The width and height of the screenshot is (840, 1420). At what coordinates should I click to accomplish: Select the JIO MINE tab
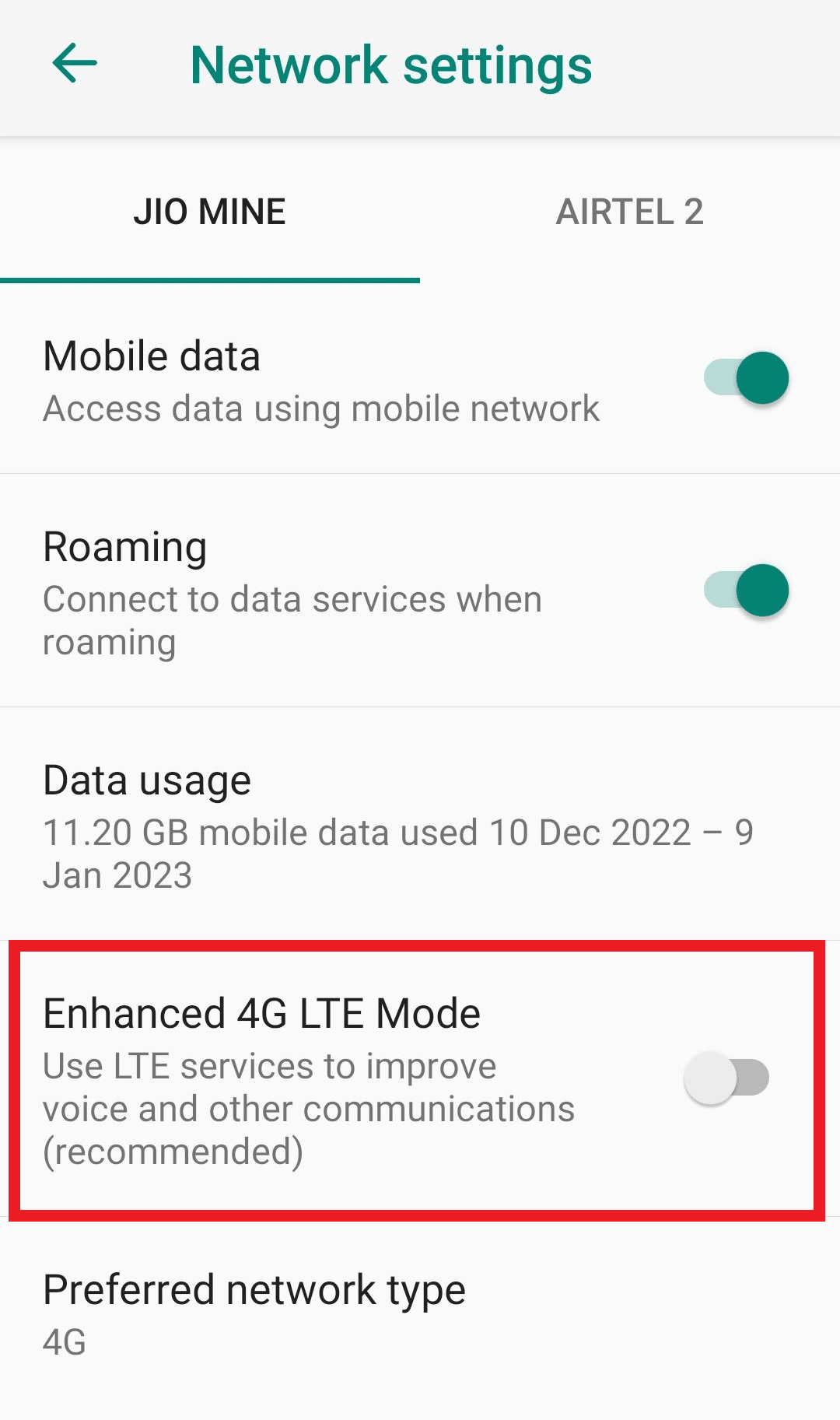pos(210,212)
